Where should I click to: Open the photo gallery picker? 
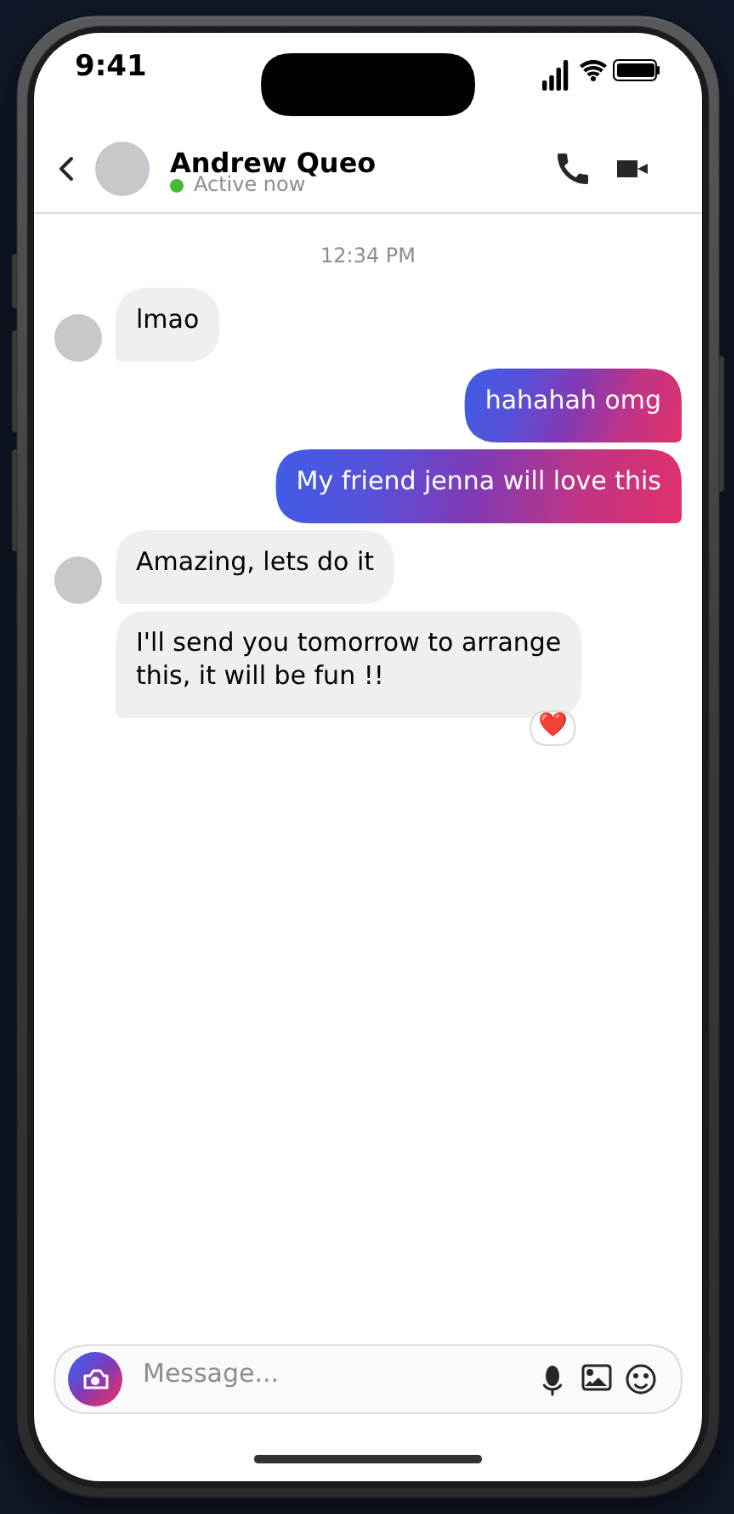coord(596,1378)
